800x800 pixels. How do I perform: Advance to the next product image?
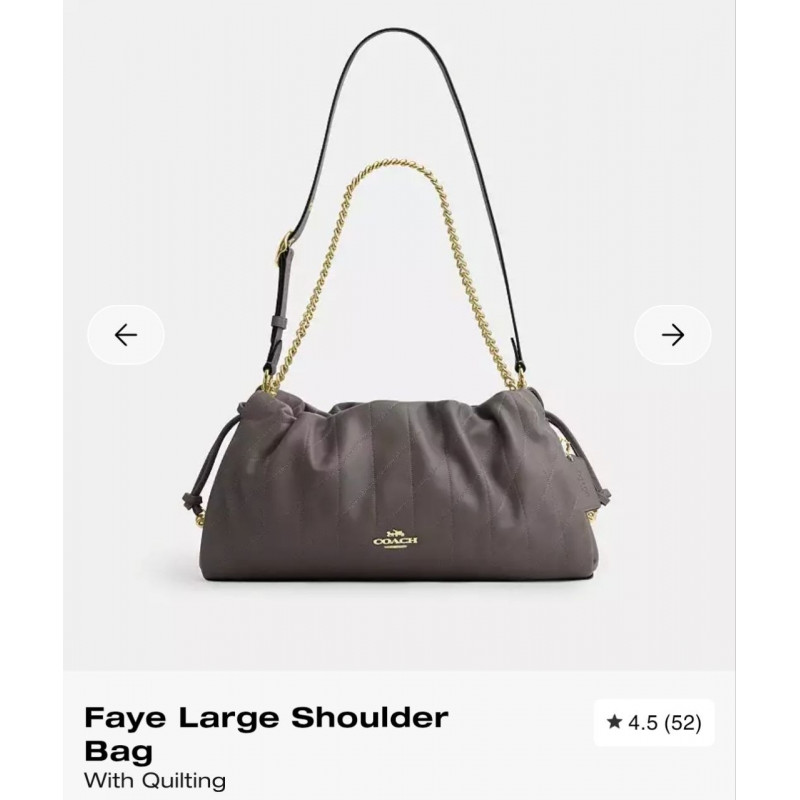pos(673,335)
